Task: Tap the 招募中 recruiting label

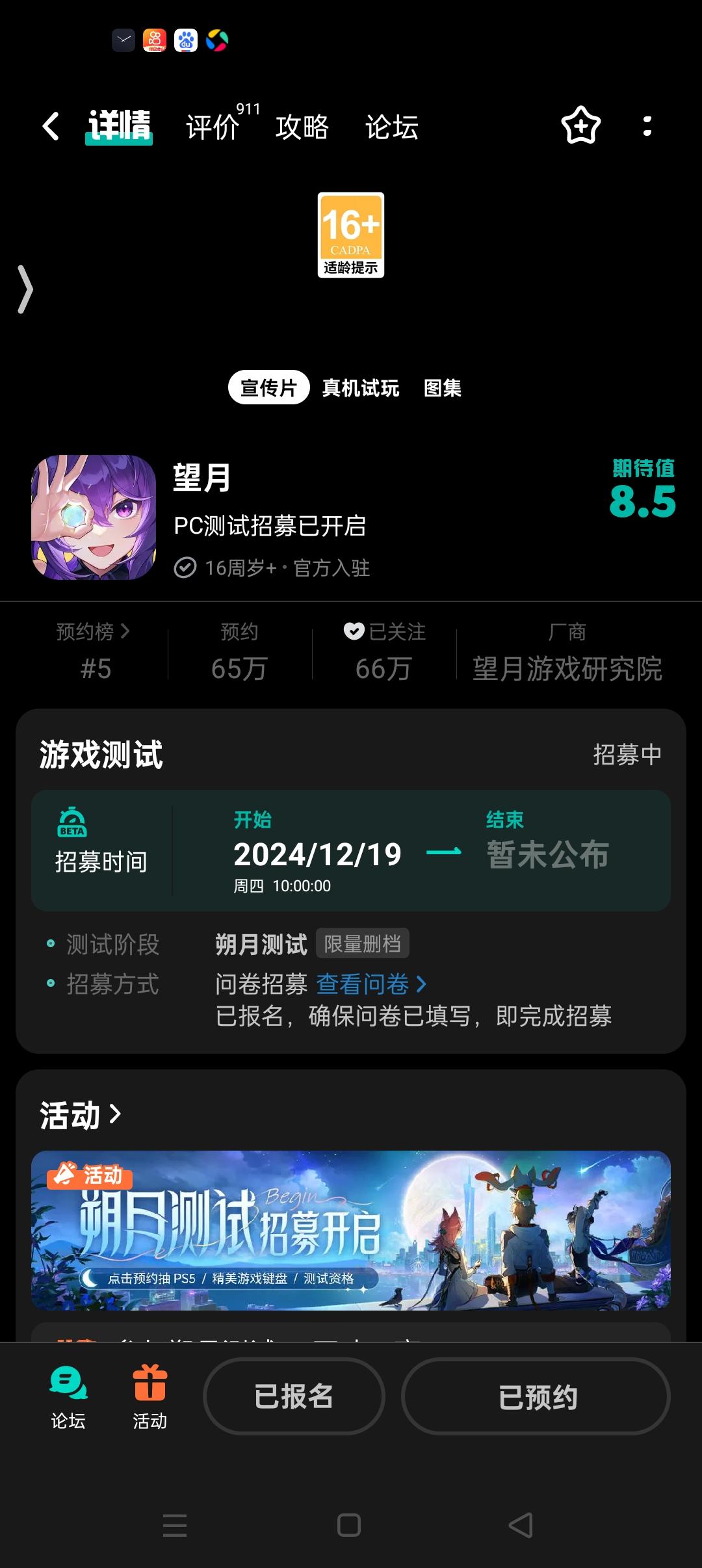Action: (627, 754)
